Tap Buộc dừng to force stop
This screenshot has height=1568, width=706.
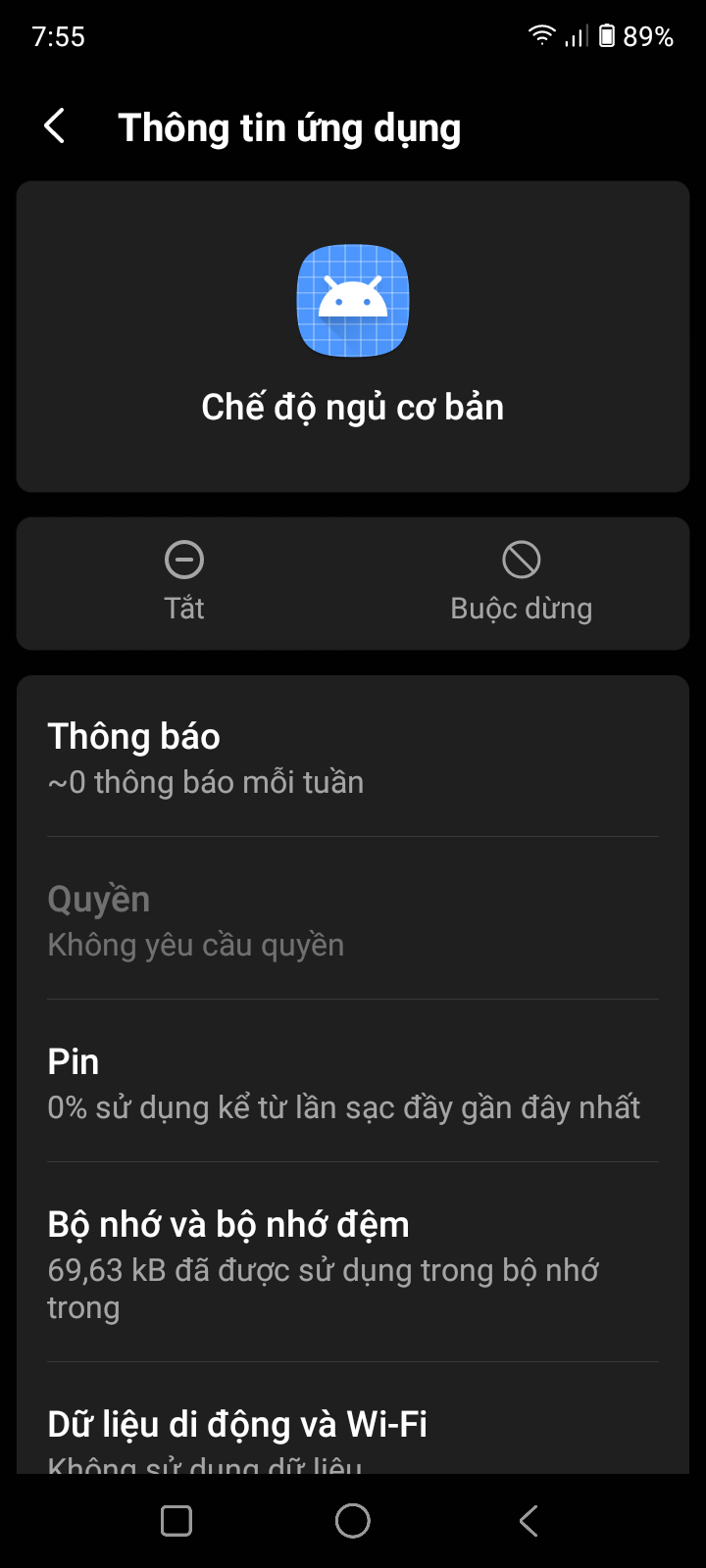click(x=521, y=582)
